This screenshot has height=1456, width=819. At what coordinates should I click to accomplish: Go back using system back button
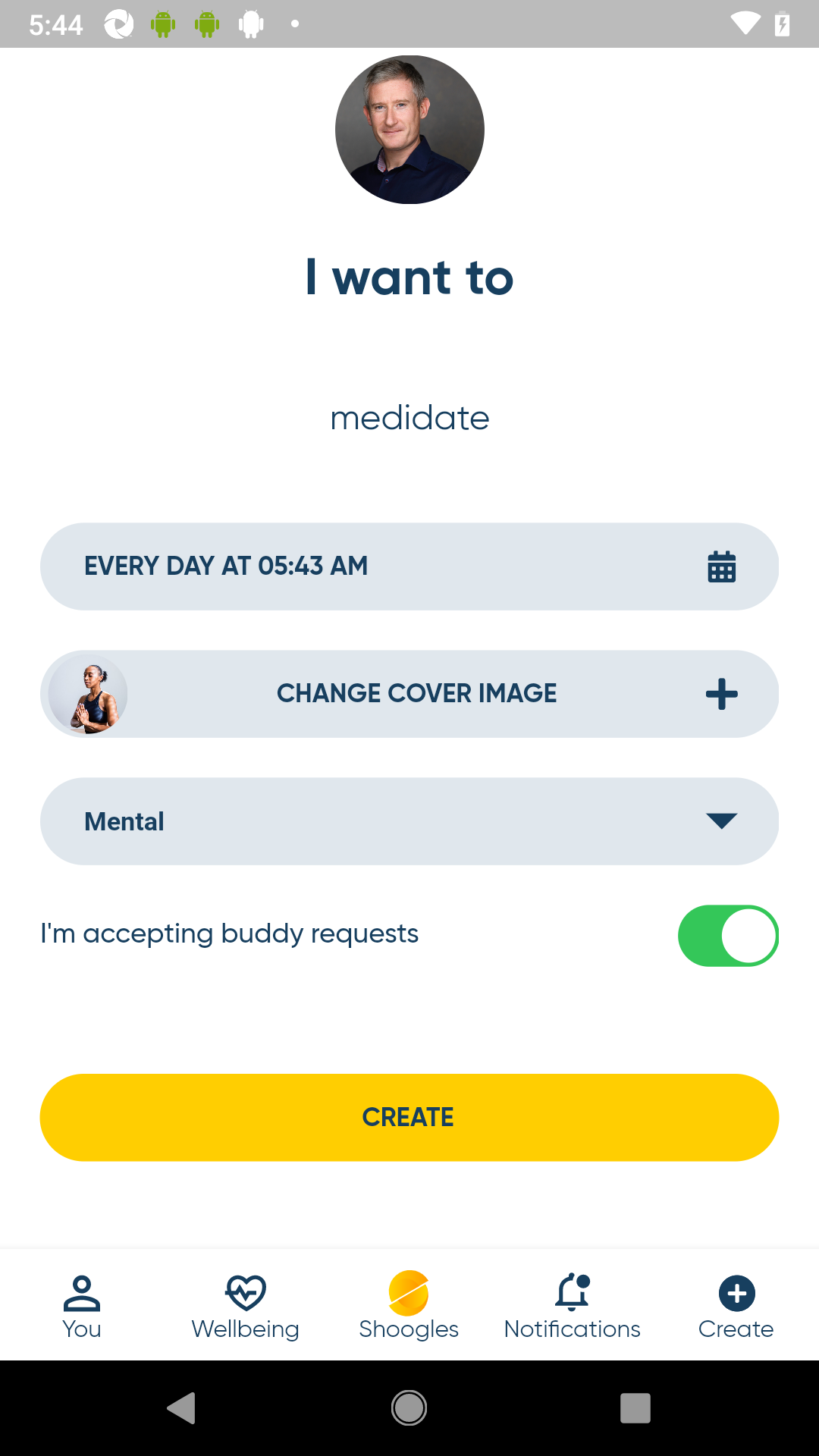tap(181, 1408)
